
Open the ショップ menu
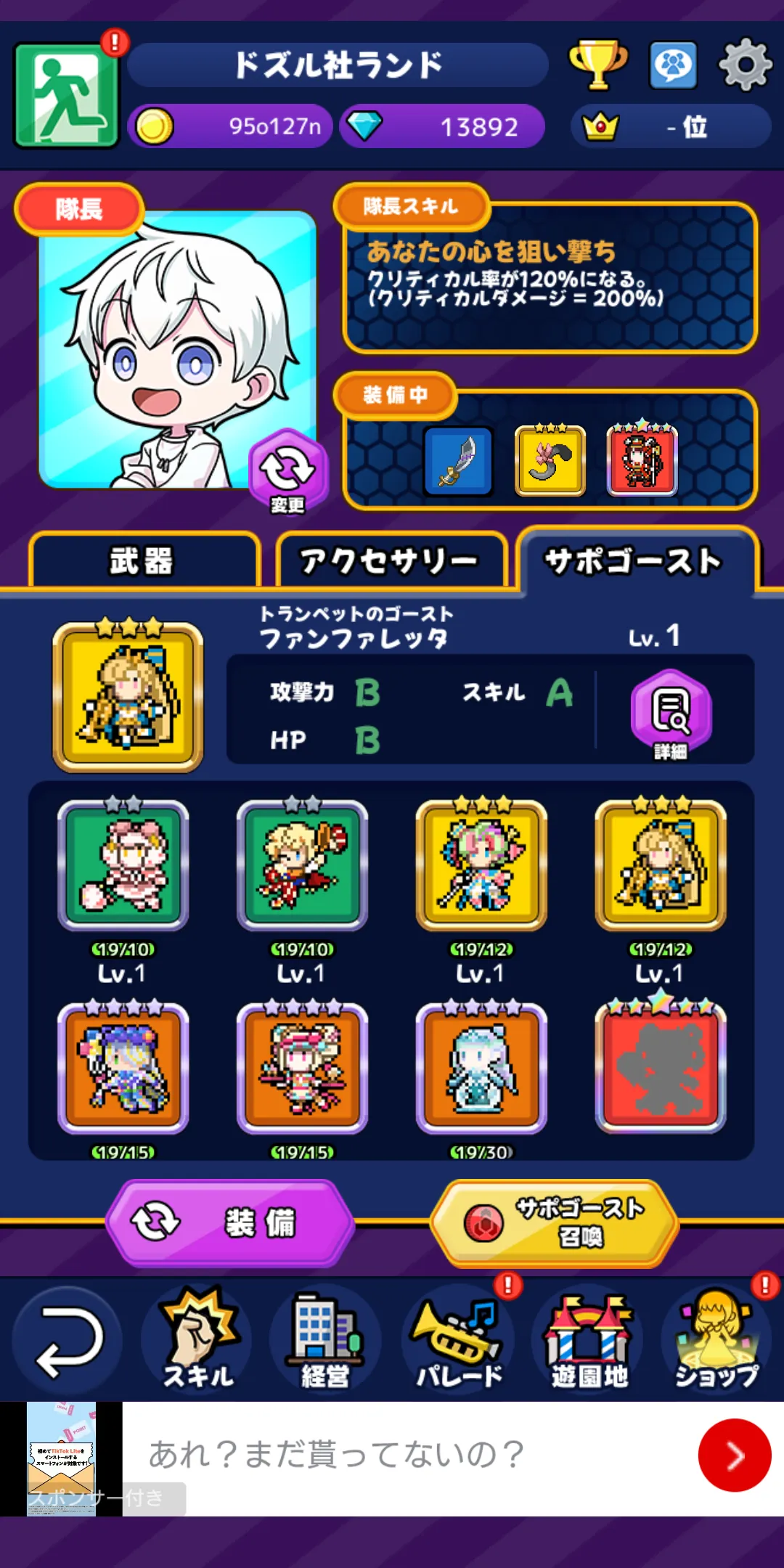pyautogui.click(x=717, y=1340)
